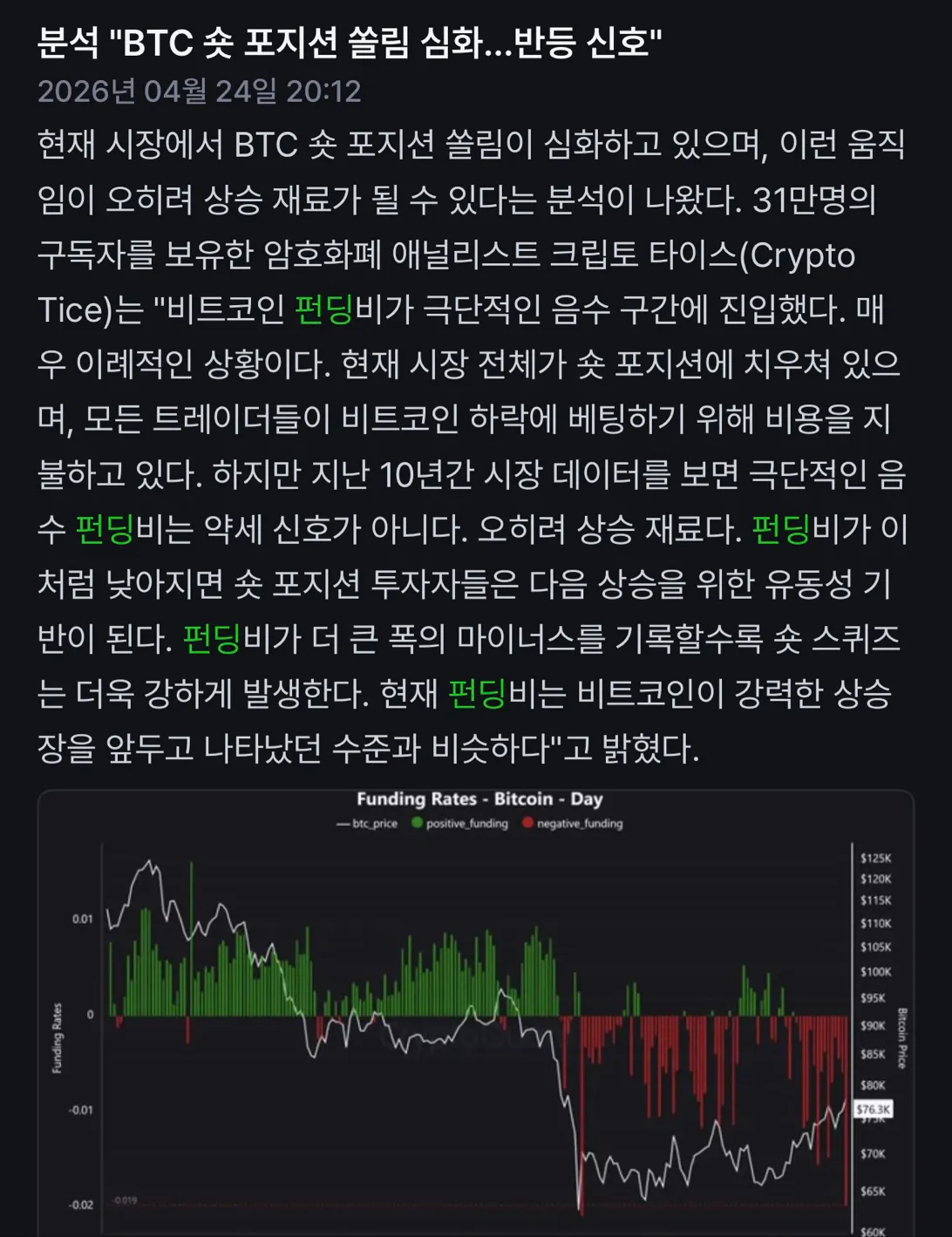Open the Funding Rates chart image
This screenshot has height=1237, width=952.
tap(475, 1011)
